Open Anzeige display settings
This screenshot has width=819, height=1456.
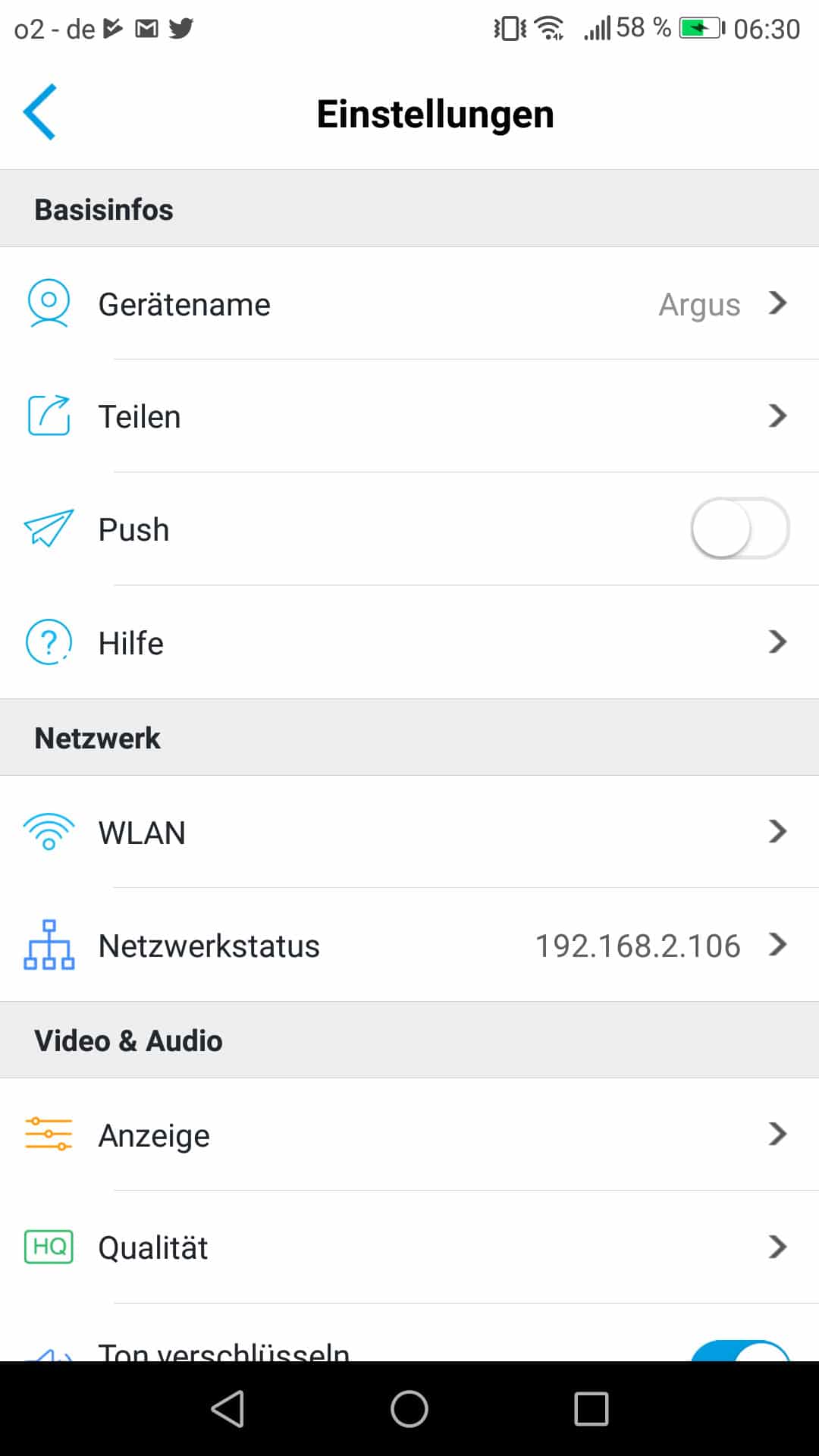tap(409, 1135)
